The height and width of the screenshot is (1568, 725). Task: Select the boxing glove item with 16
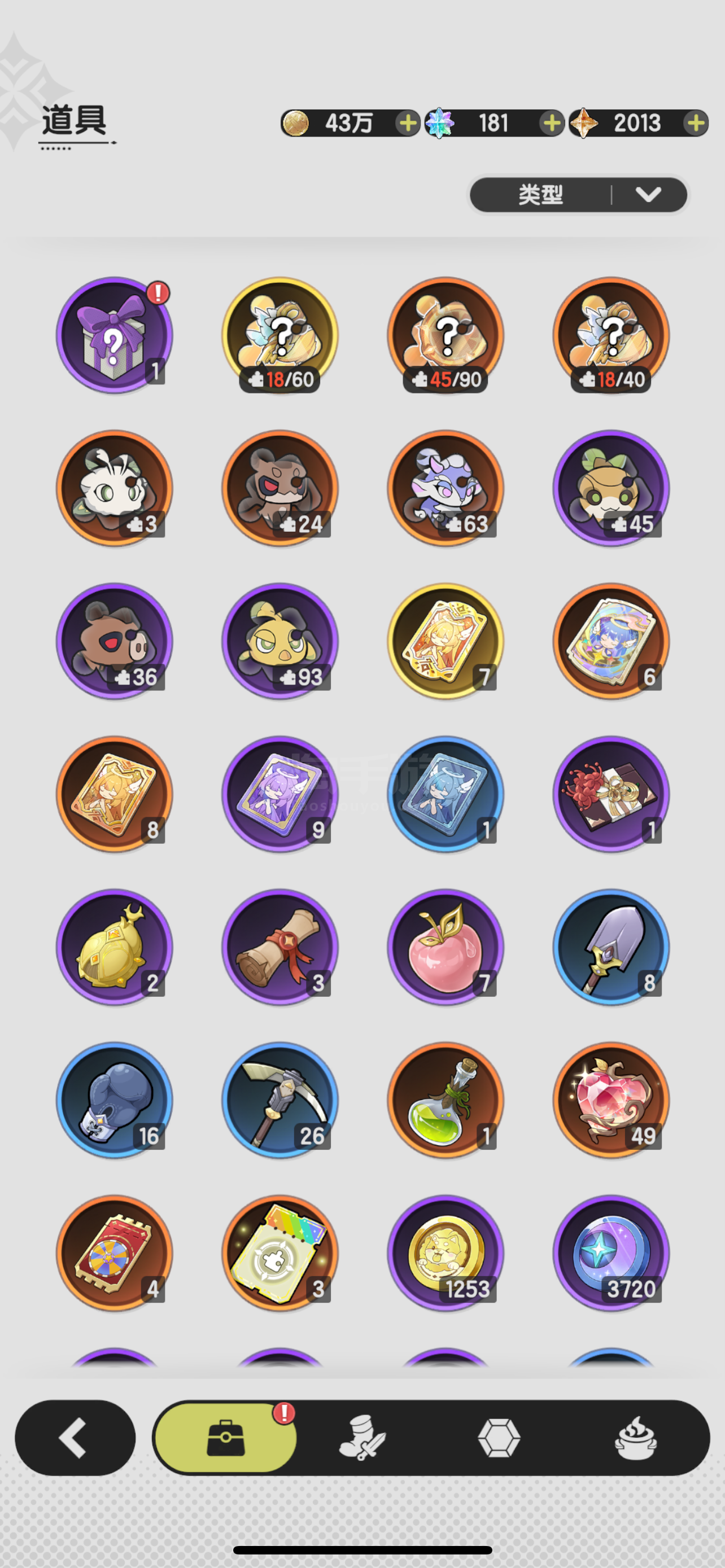click(x=115, y=1101)
